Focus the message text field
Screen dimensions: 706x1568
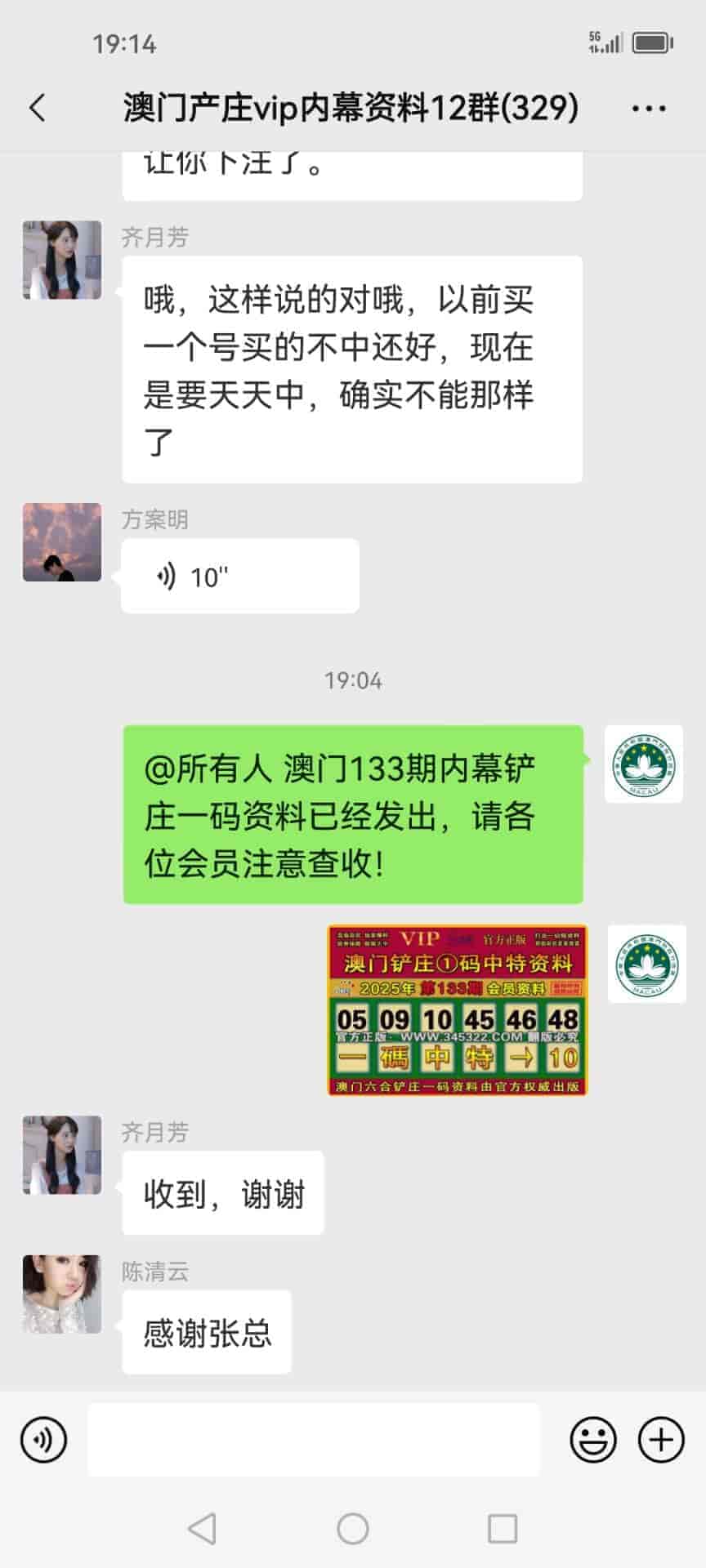314,1440
